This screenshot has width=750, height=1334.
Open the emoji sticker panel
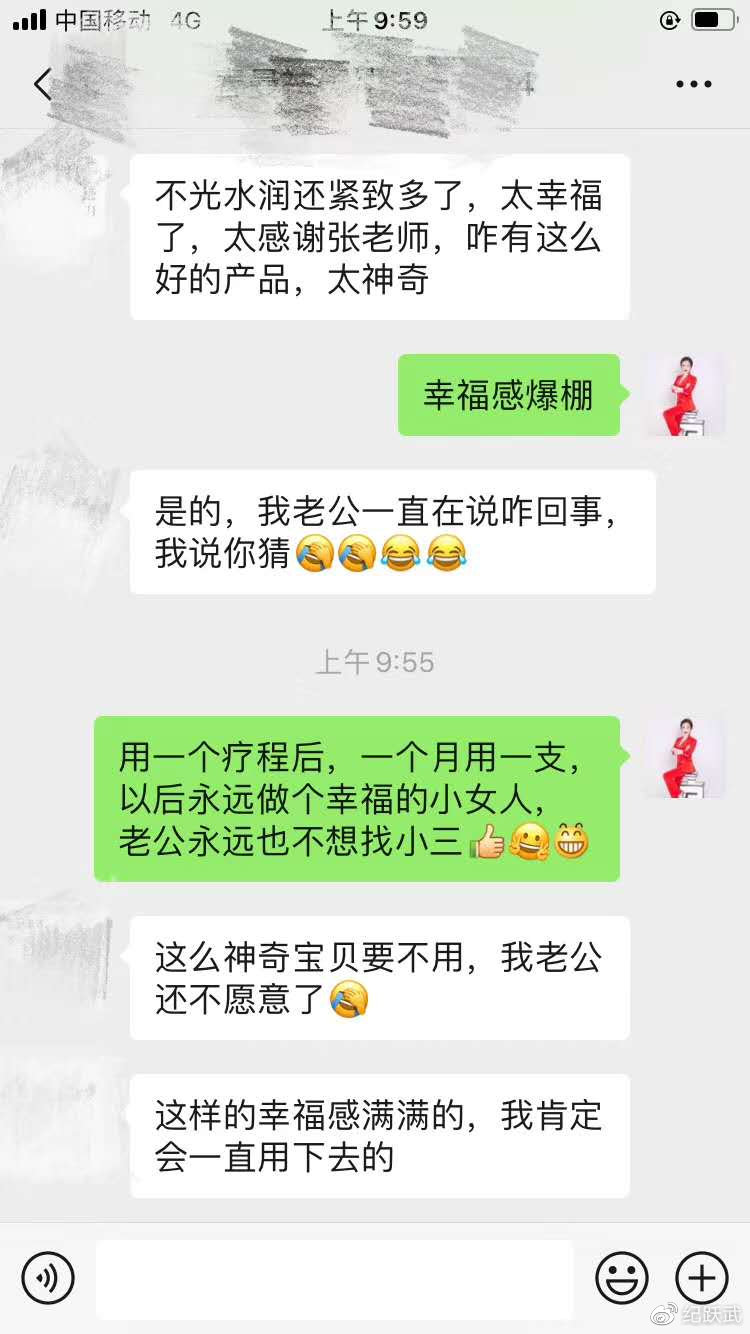coord(621,1277)
